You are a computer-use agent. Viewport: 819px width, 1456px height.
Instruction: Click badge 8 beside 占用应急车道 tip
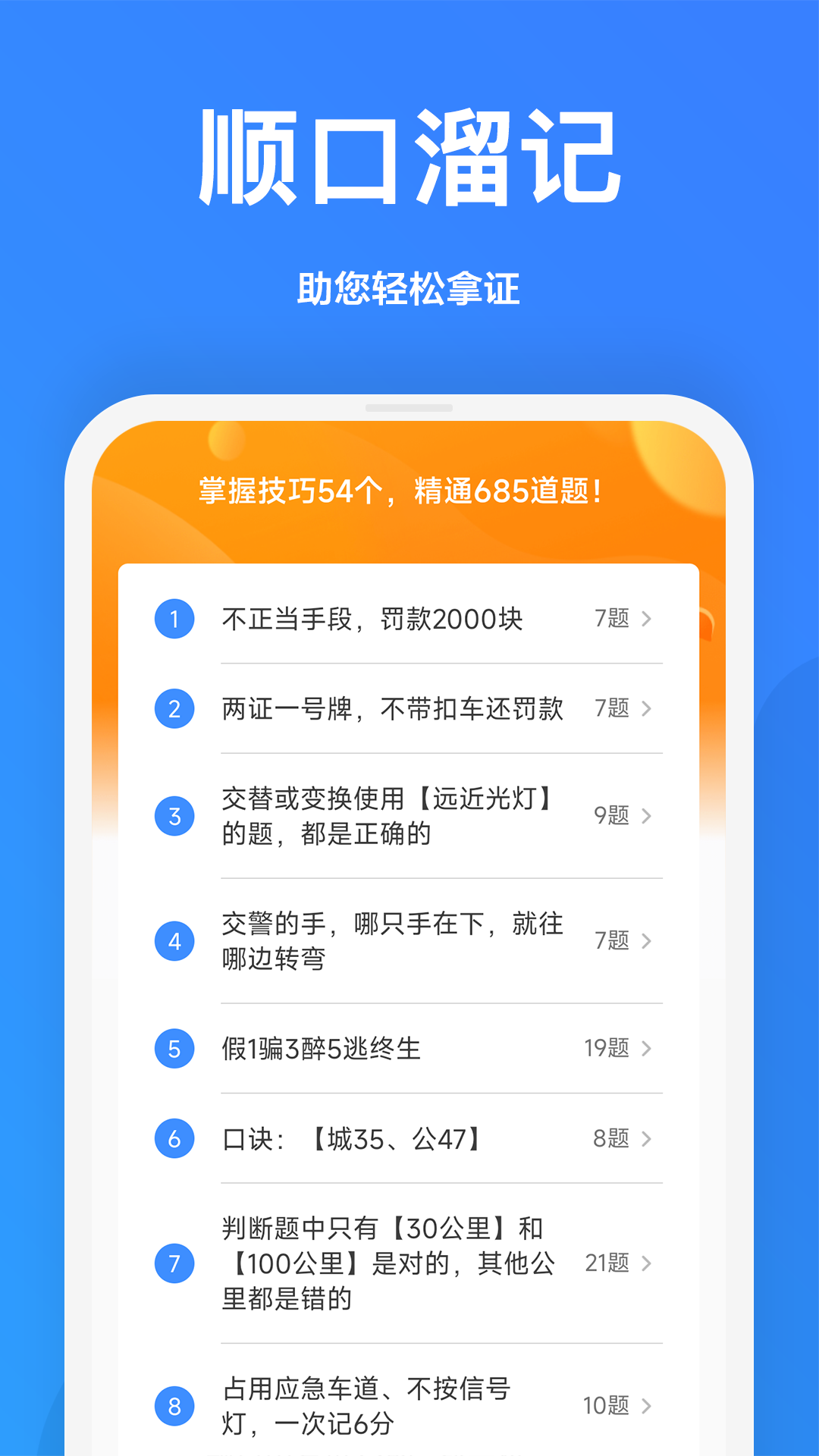(174, 1405)
